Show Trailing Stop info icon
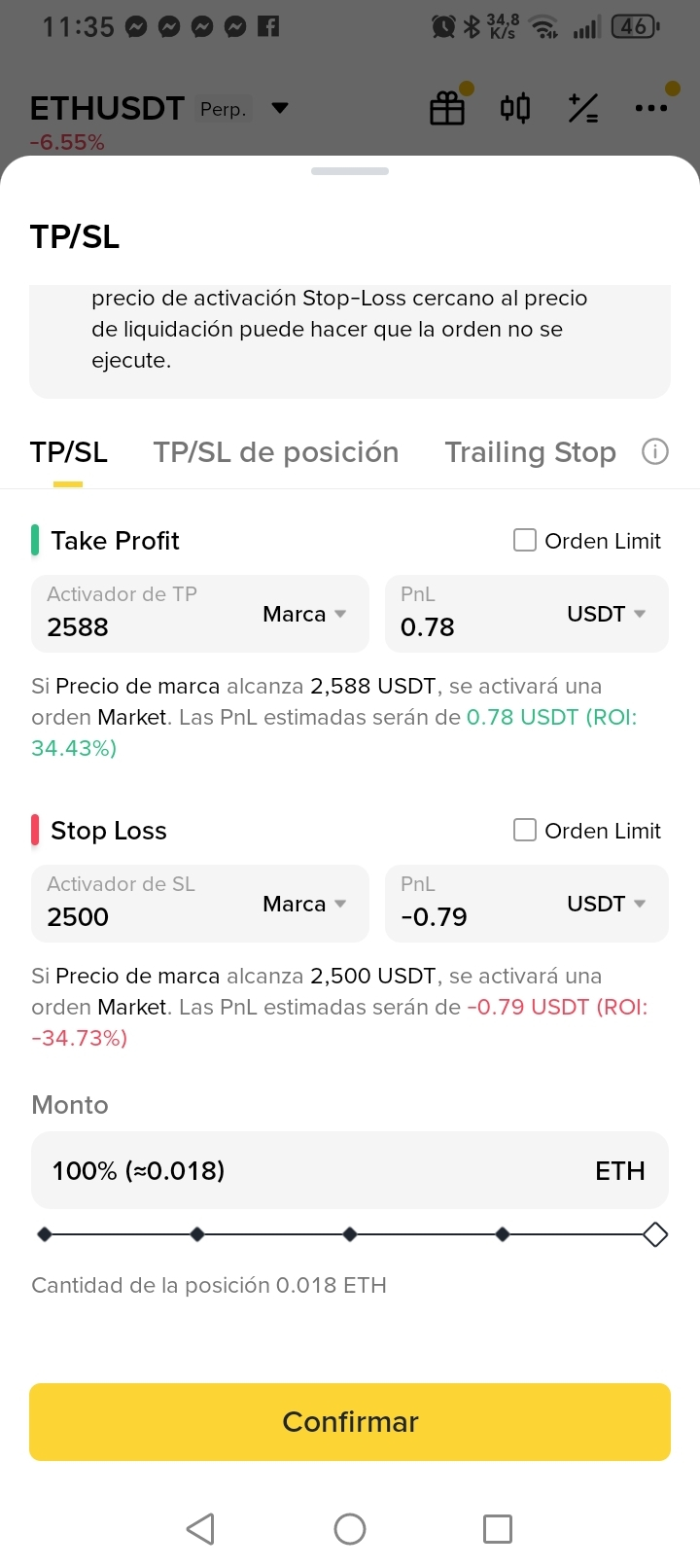Viewport: 700px width, 1568px height. 655,451
